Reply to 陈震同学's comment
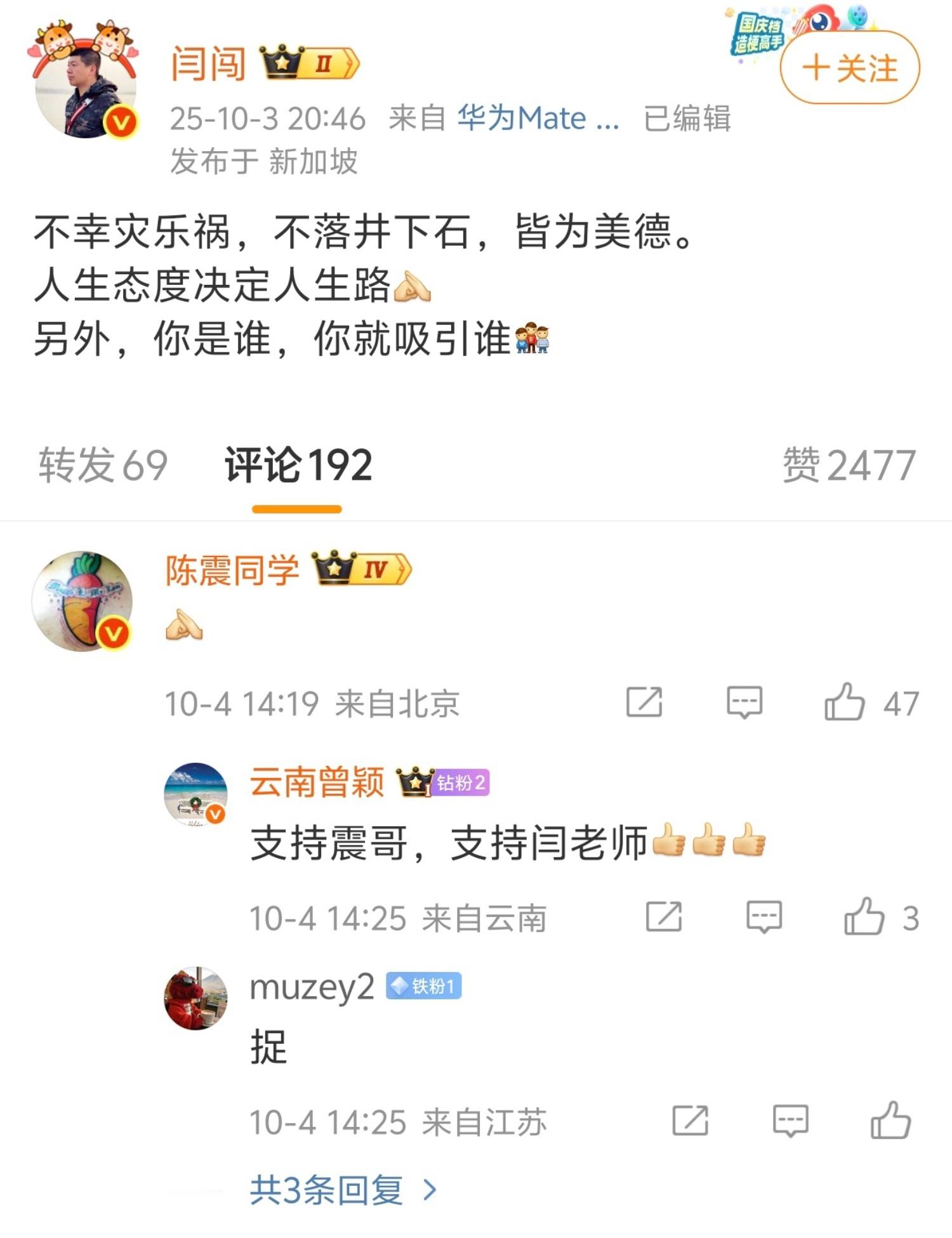Image resolution: width=952 pixels, height=1238 pixels. click(744, 702)
